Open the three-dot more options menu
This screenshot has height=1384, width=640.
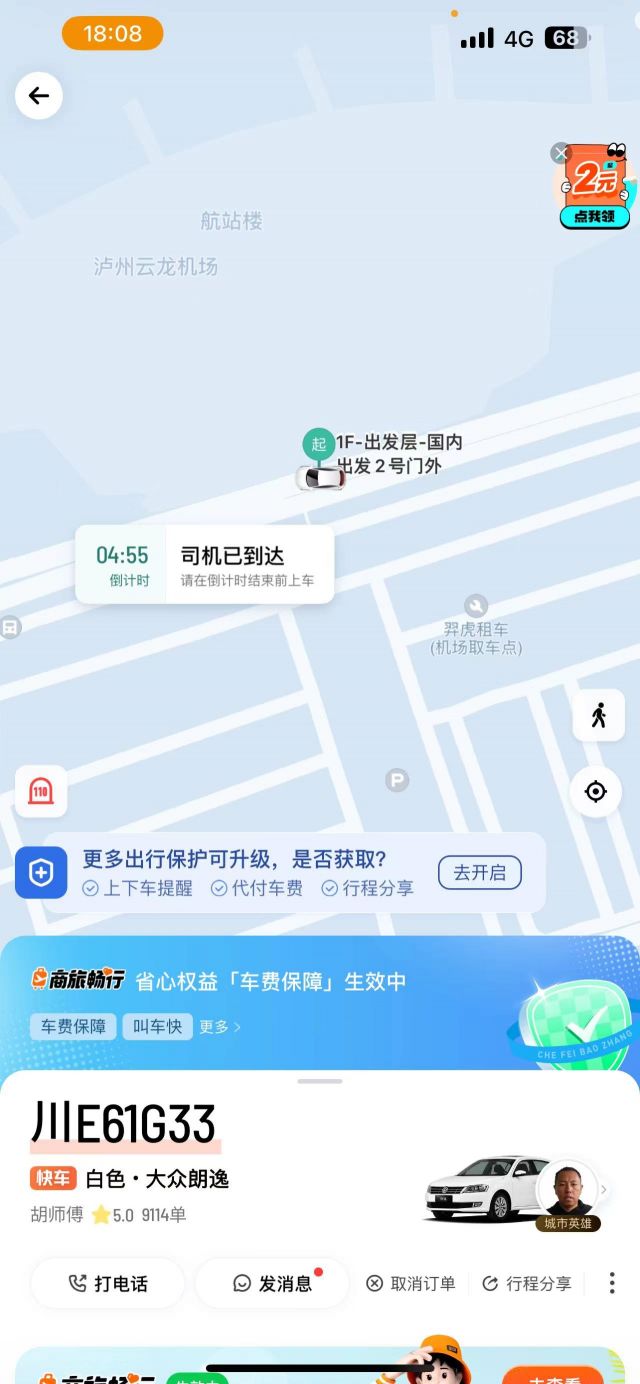[612, 1283]
